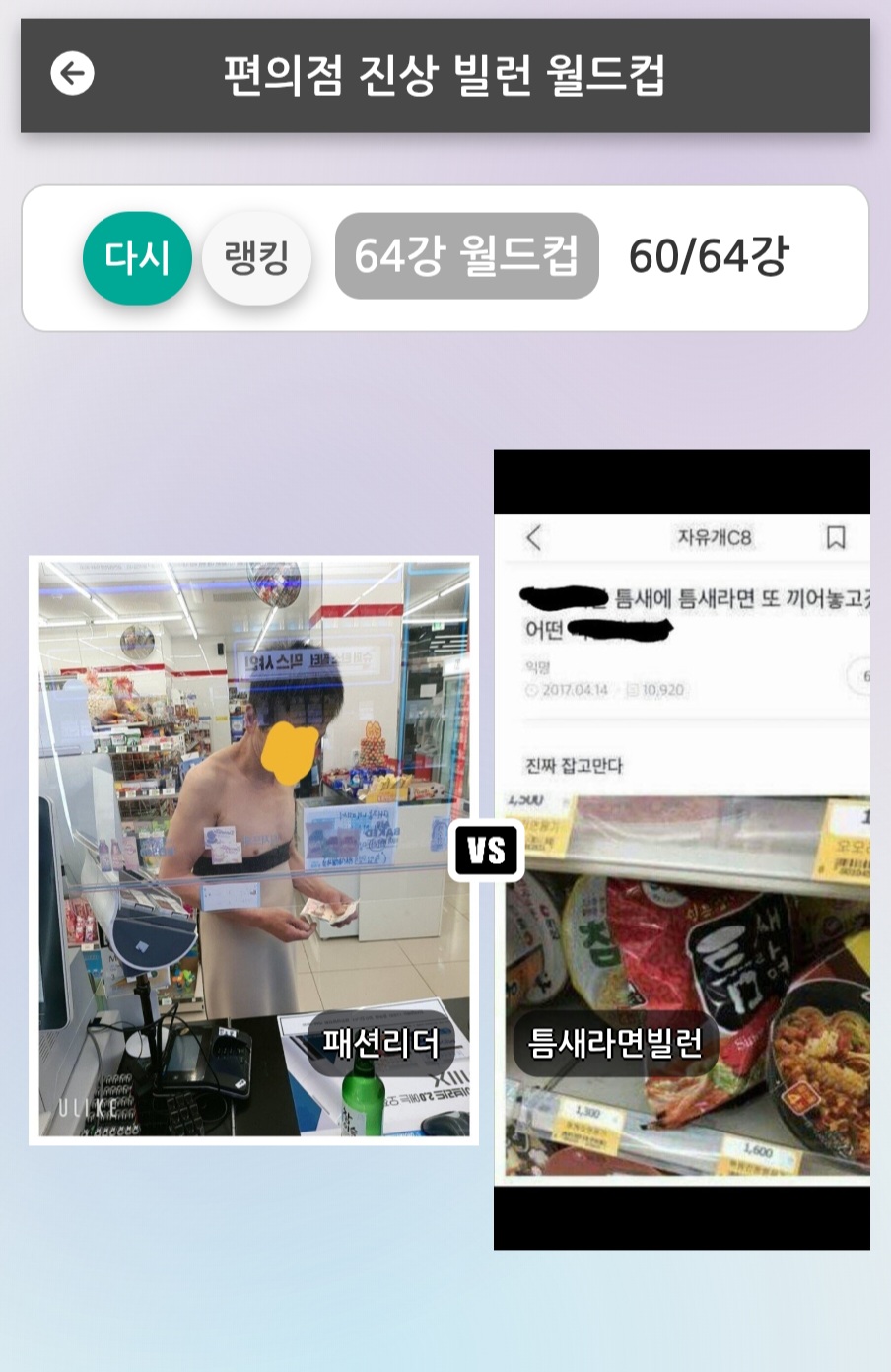Image resolution: width=891 pixels, height=1372 pixels.
Task: Pick the 틈새라면빌런 contestant image
Action: pos(682,848)
